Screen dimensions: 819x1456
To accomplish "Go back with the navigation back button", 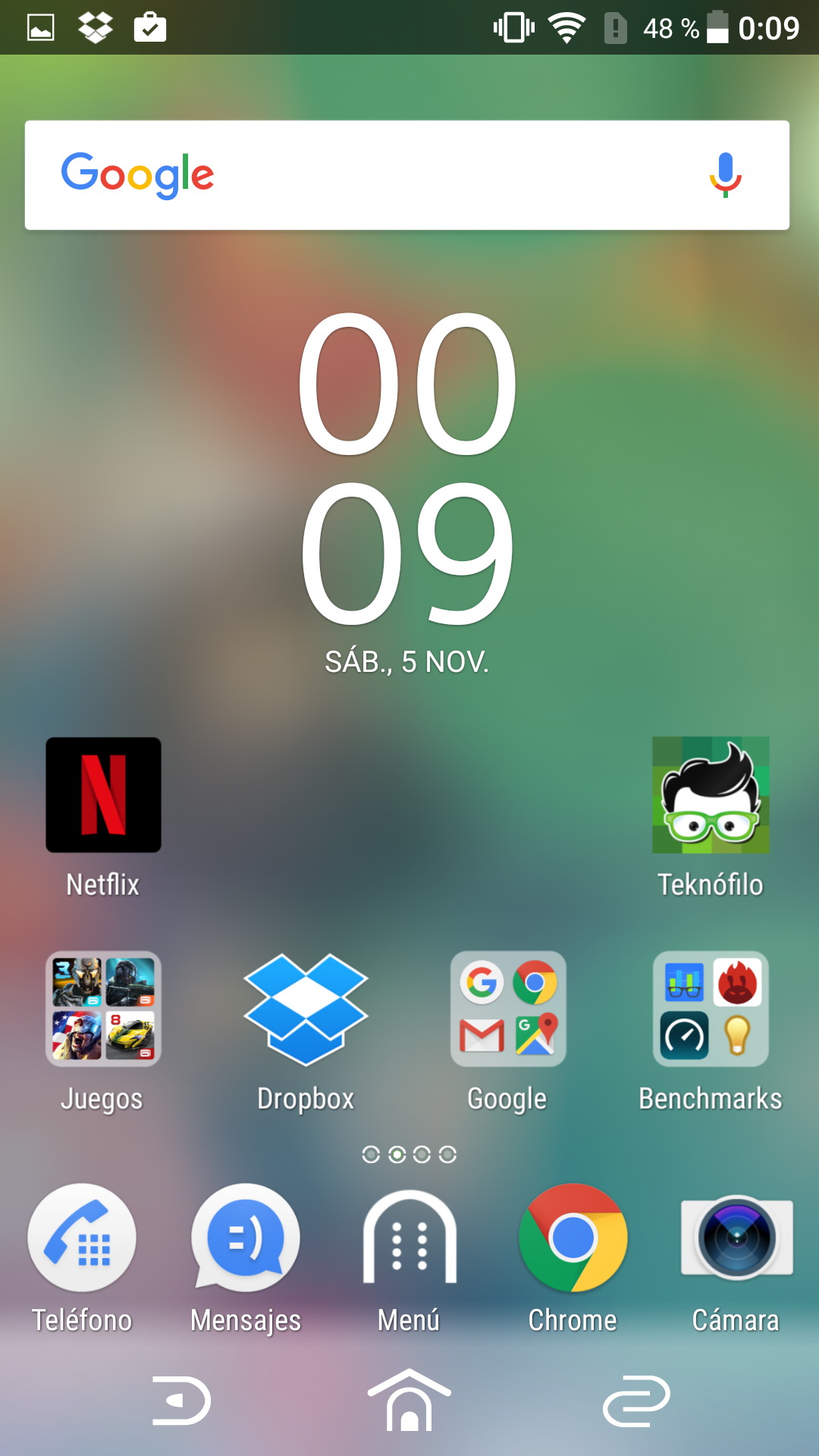I will 182,1400.
